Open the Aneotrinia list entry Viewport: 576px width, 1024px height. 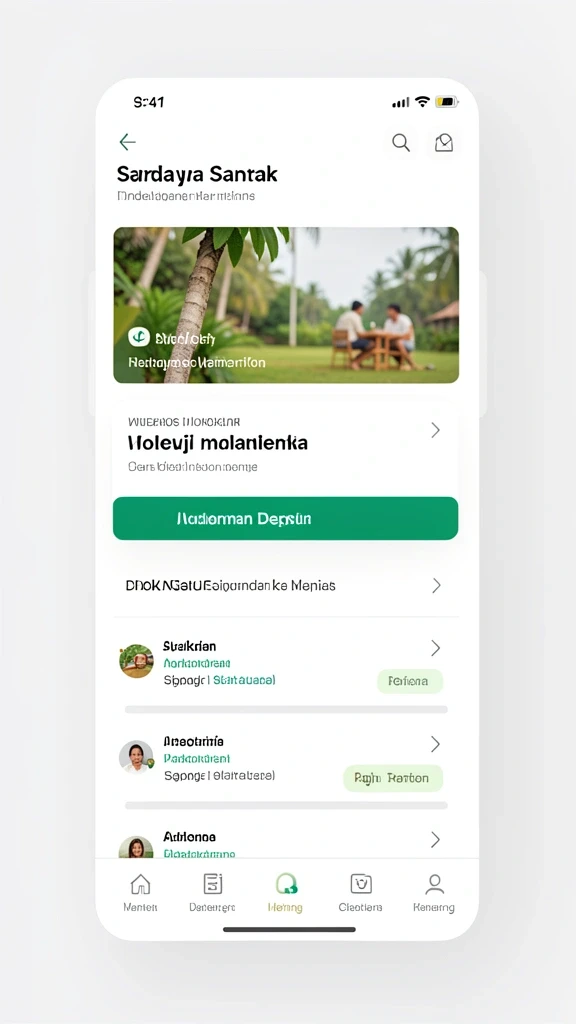tap(286, 760)
